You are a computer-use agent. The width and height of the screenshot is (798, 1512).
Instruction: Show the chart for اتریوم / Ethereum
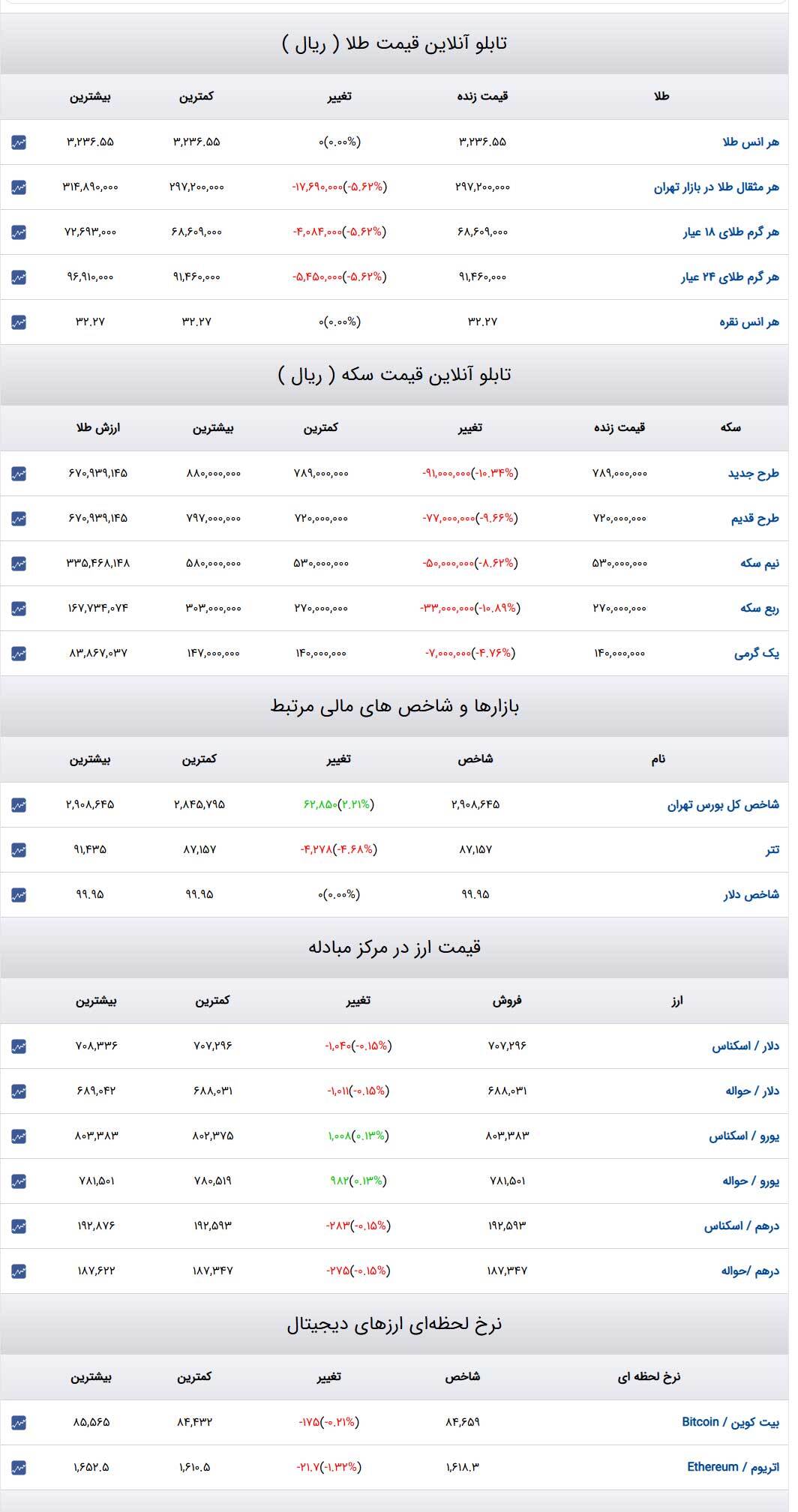tap(19, 1468)
